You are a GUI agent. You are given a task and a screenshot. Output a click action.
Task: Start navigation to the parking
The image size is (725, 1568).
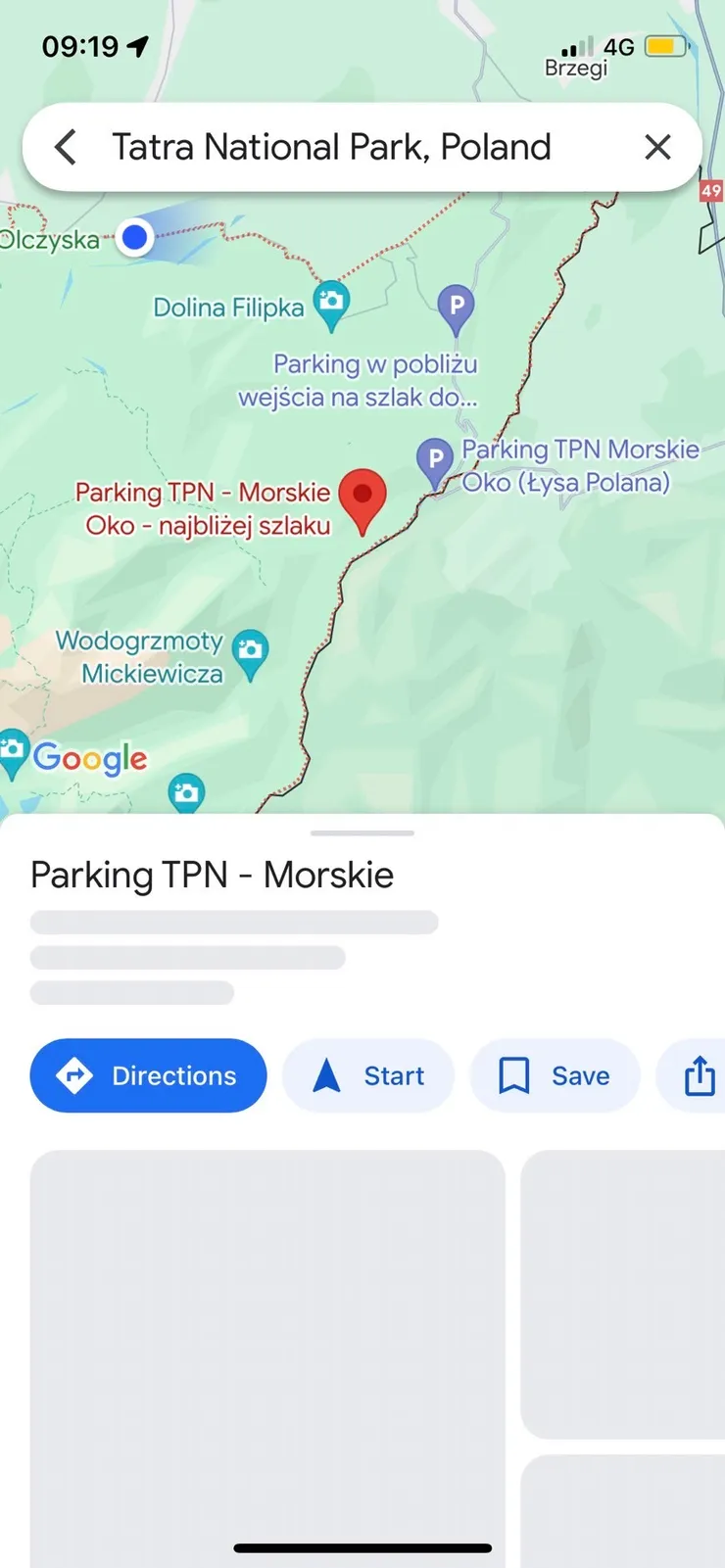pyautogui.click(x=368, y=1075)
